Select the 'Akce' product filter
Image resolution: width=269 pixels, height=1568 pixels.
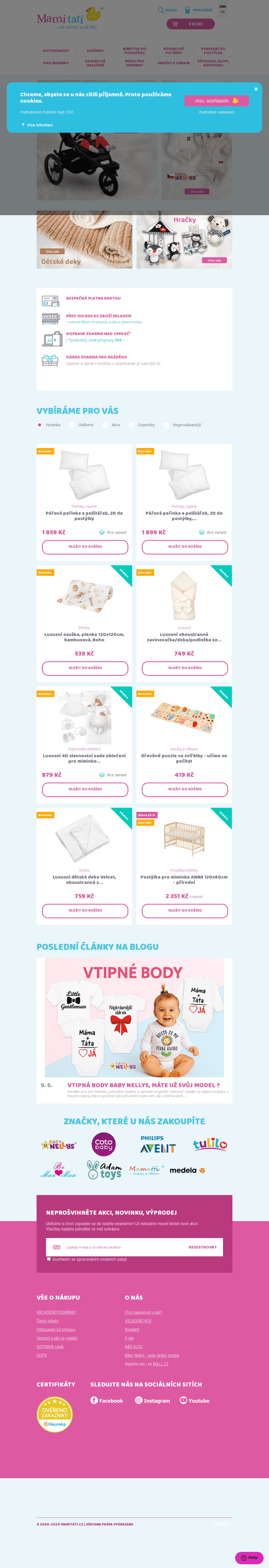click(x=105, y=425)
